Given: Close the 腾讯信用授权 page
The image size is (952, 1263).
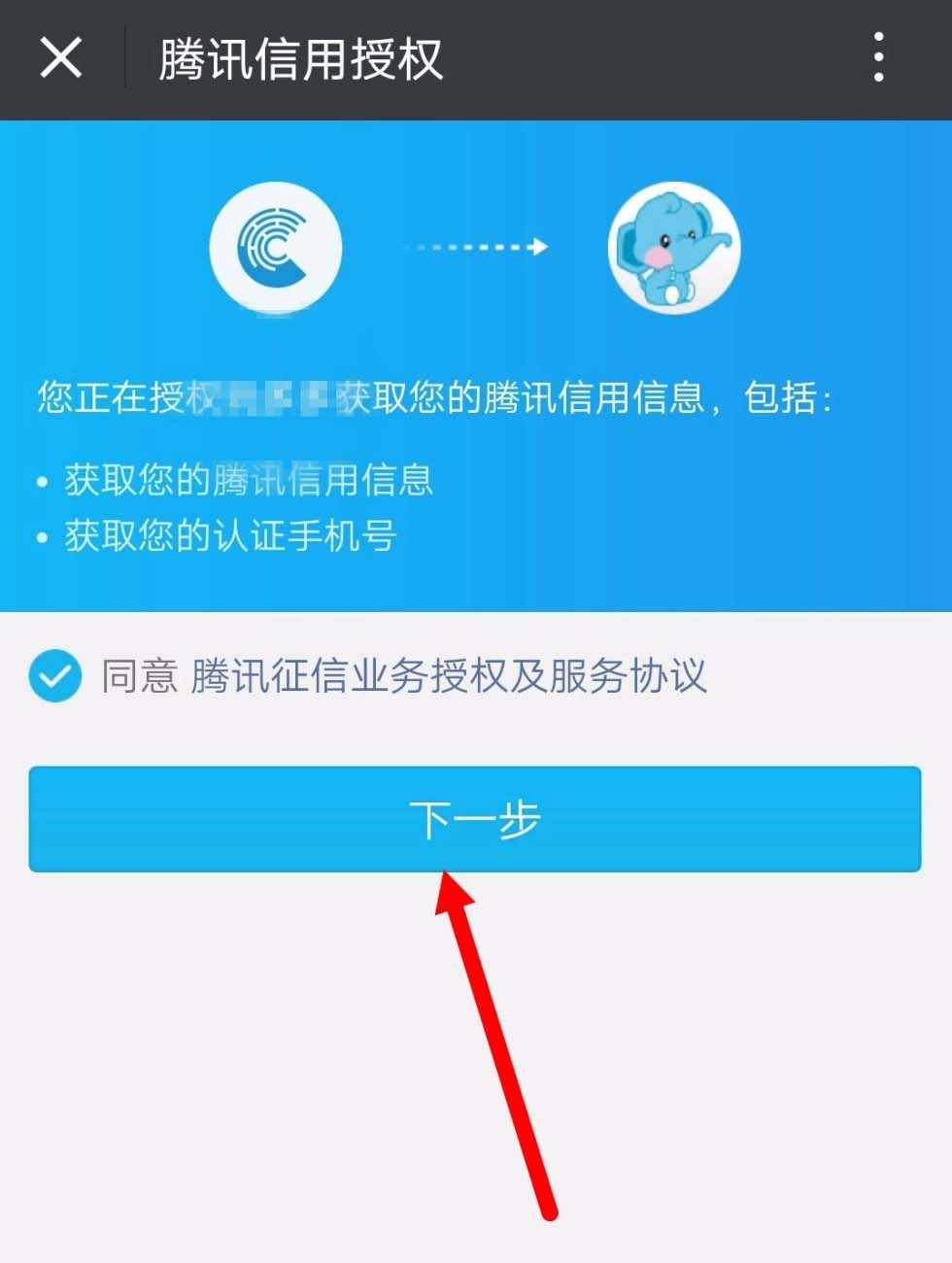Looking at the screenshot, I should [60, 58].
